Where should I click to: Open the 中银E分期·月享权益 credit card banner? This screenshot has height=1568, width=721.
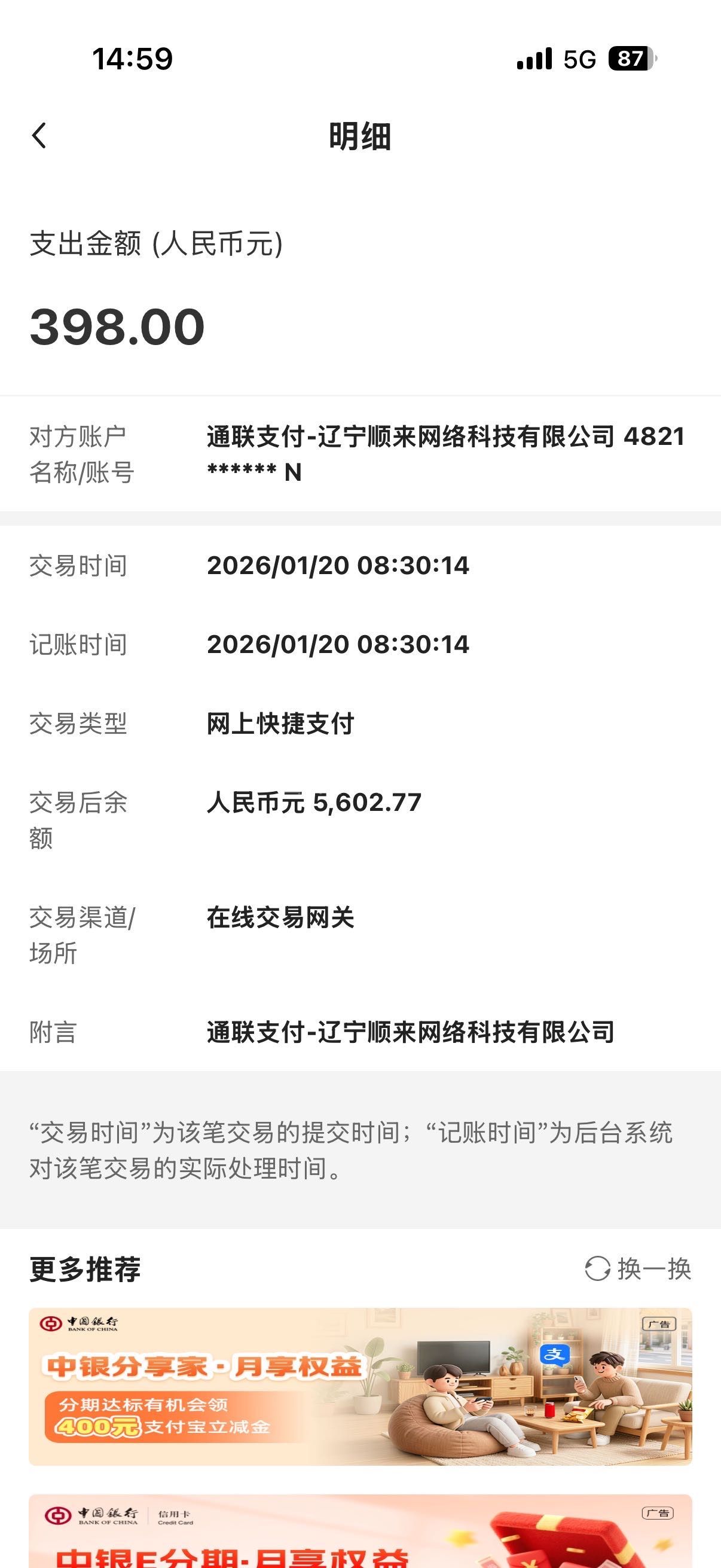(360, 1535)
